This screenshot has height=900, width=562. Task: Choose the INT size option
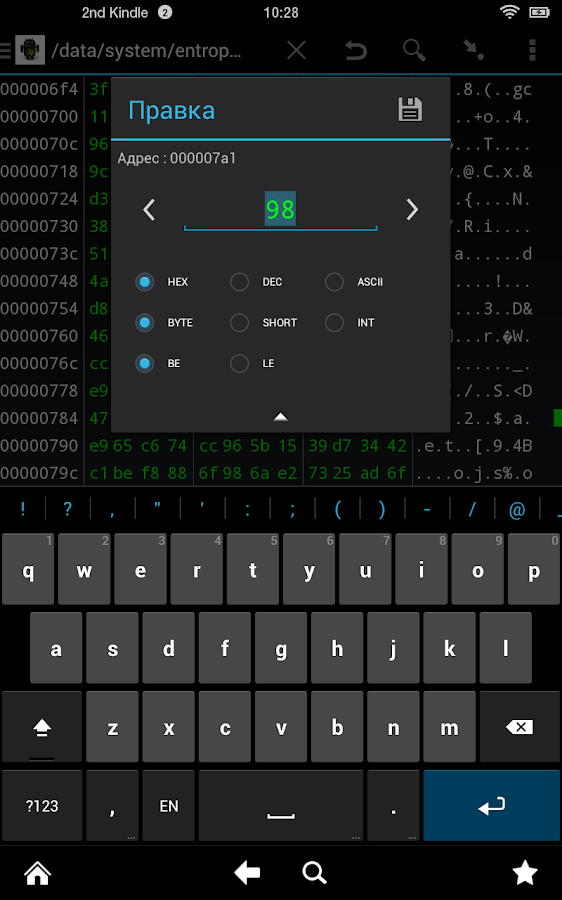click(x=350, y=323)
